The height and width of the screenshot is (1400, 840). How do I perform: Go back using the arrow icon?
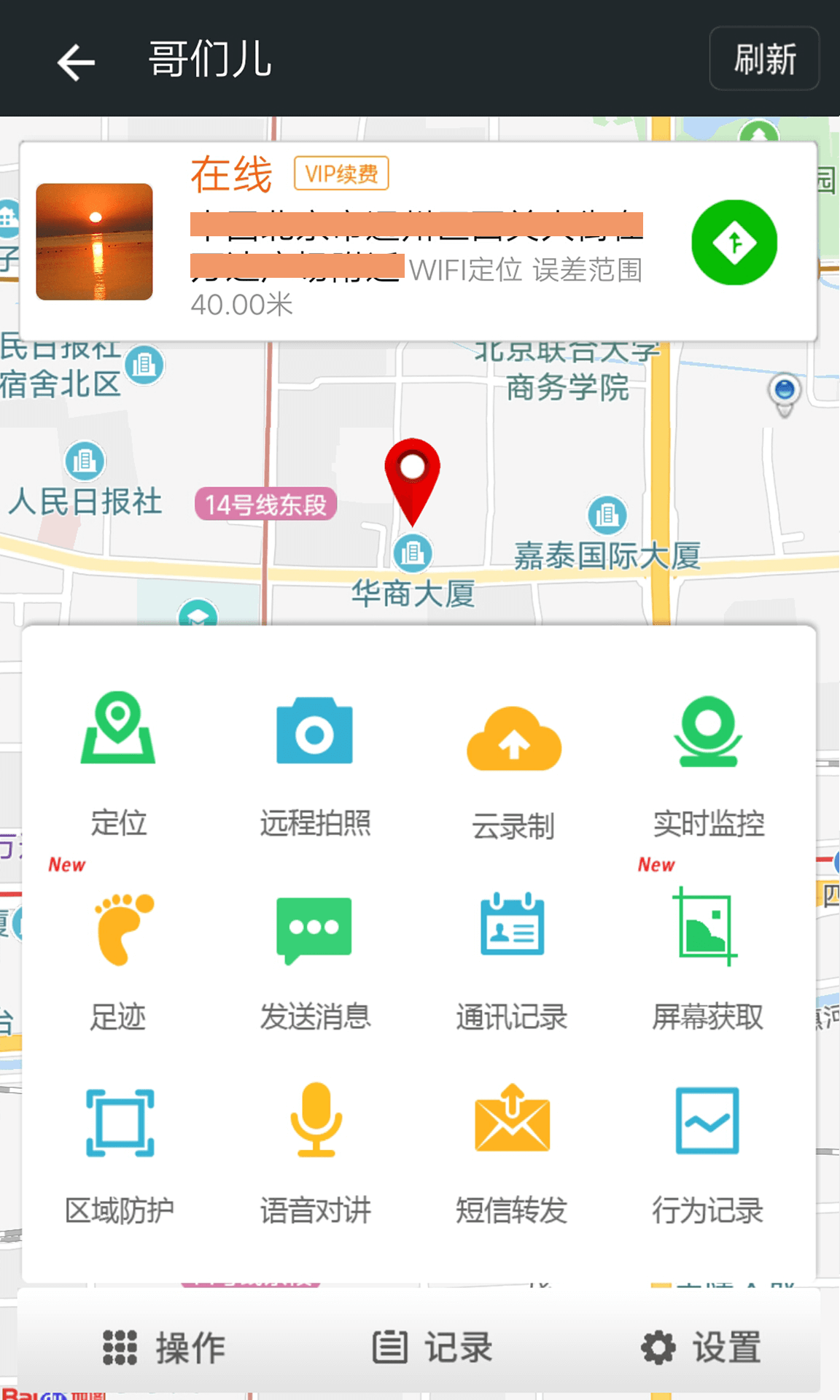coord(75,61)
